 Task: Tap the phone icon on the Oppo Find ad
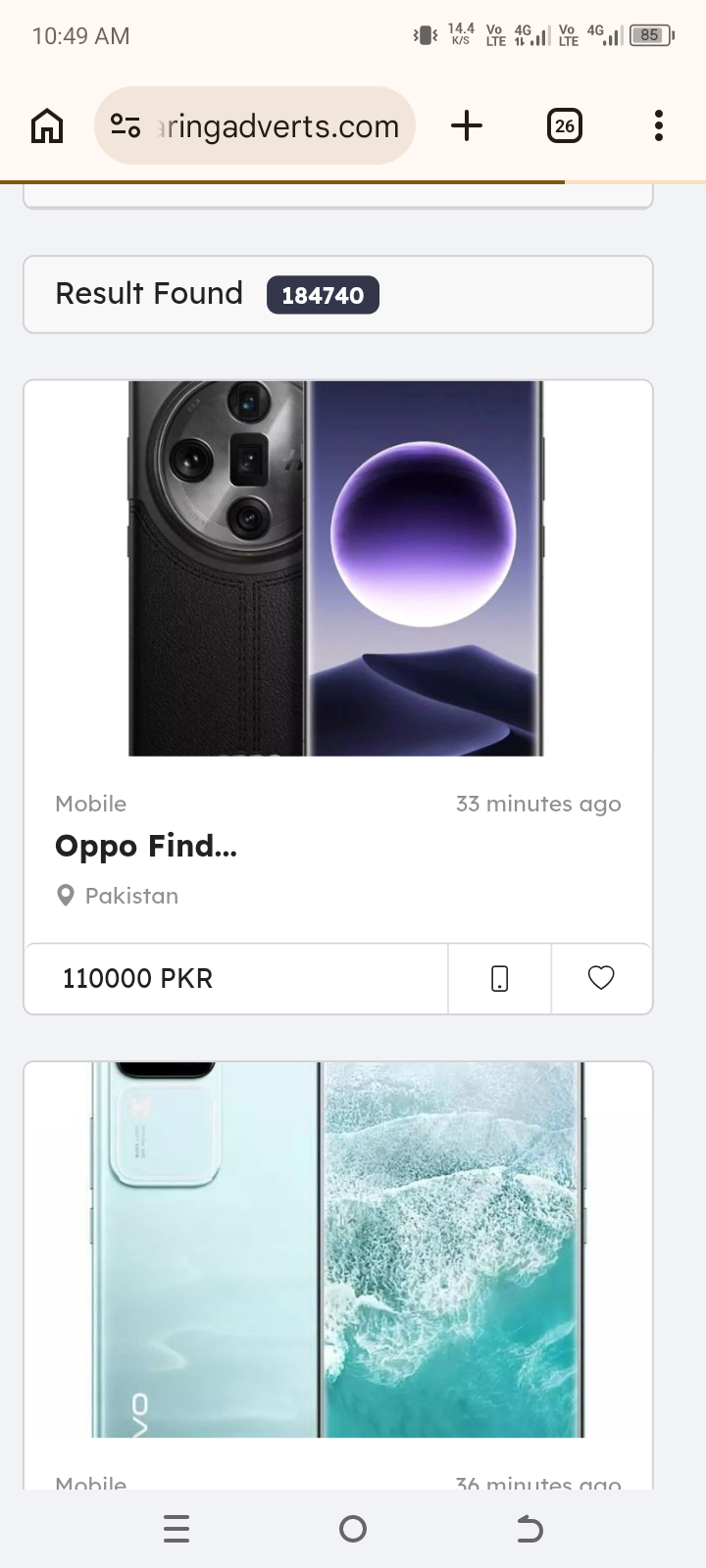click(x=500, y=978)
